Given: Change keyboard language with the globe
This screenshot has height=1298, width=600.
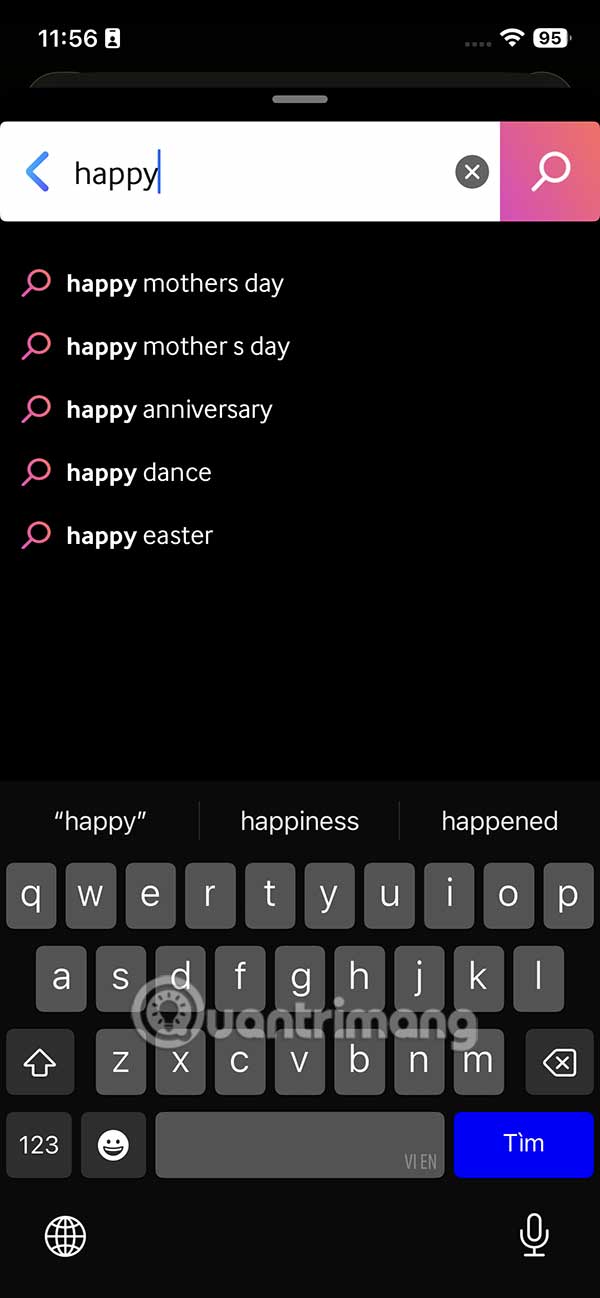Looking at the screenshot, I should 66,1237.
